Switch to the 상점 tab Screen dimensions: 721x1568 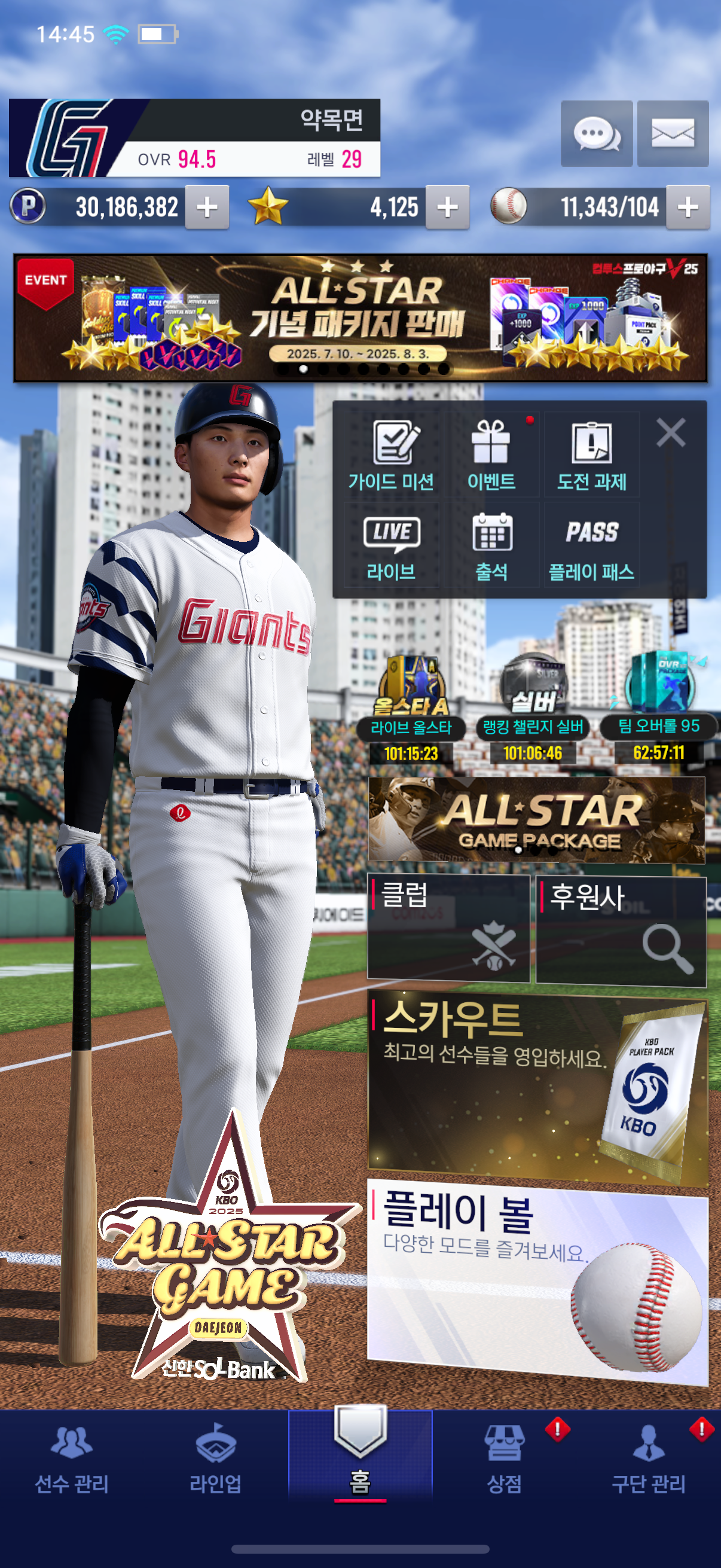pyautogui.click(x=504, y=1460)
